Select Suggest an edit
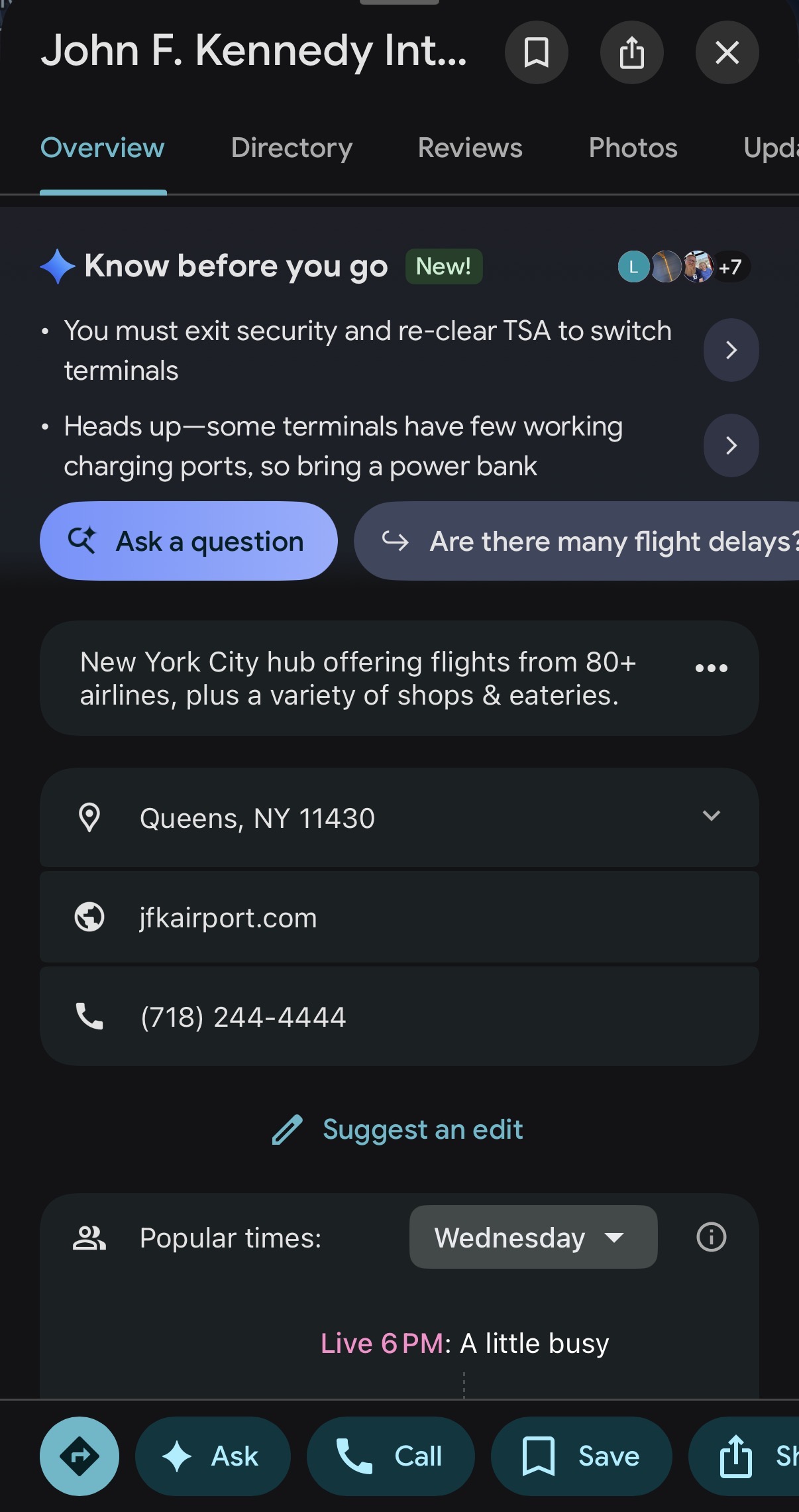Image resolution: width=799 pixels, height=1512 pixels. pos(399,1130)
